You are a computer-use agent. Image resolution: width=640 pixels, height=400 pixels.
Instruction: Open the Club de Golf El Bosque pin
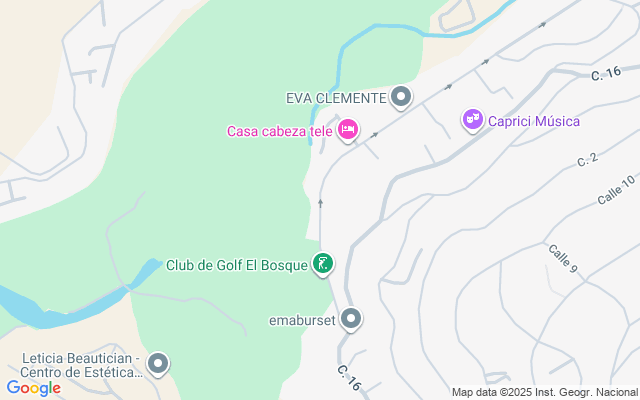[x=323, y=265]
